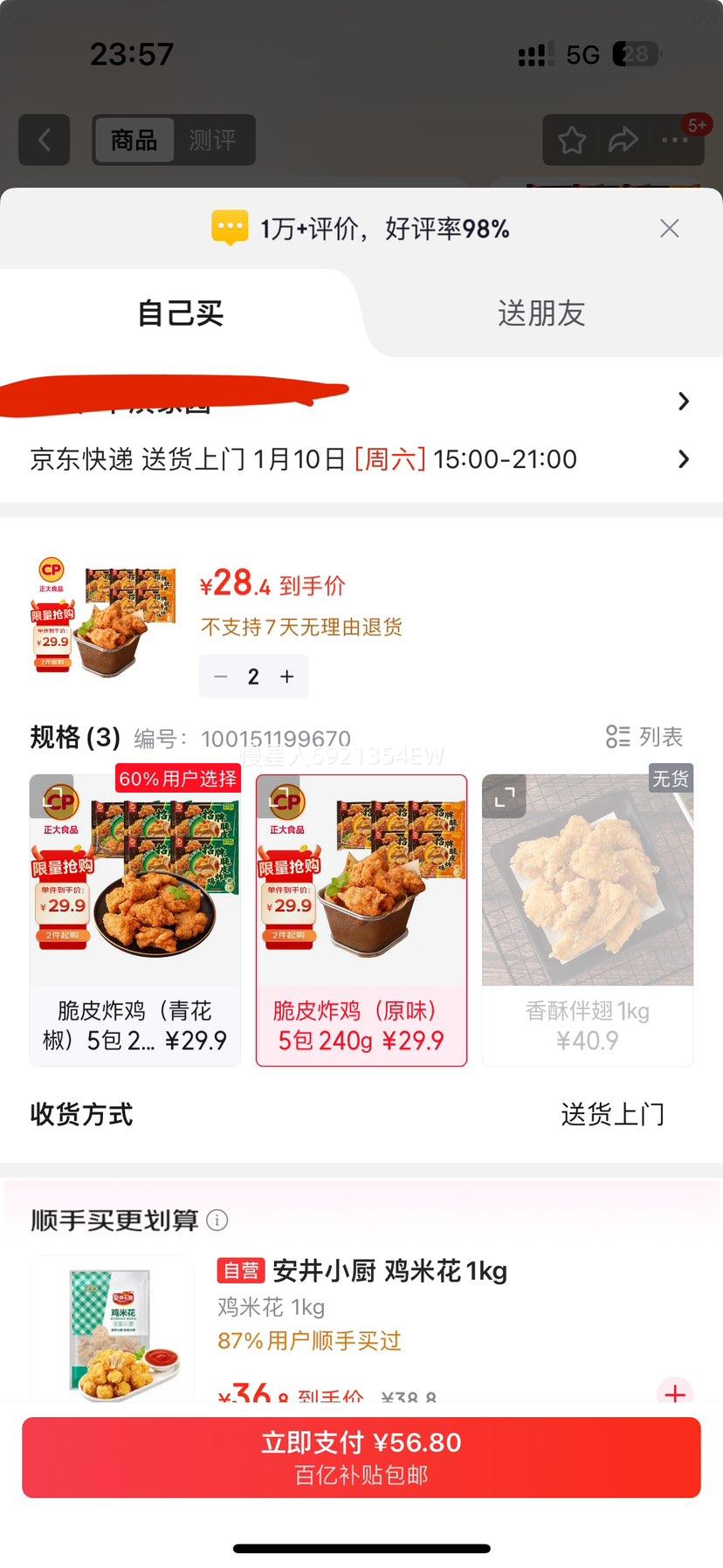
Task: Enlarge the 香酥伴翅 image via its expand icon
Action: point(504,797)
